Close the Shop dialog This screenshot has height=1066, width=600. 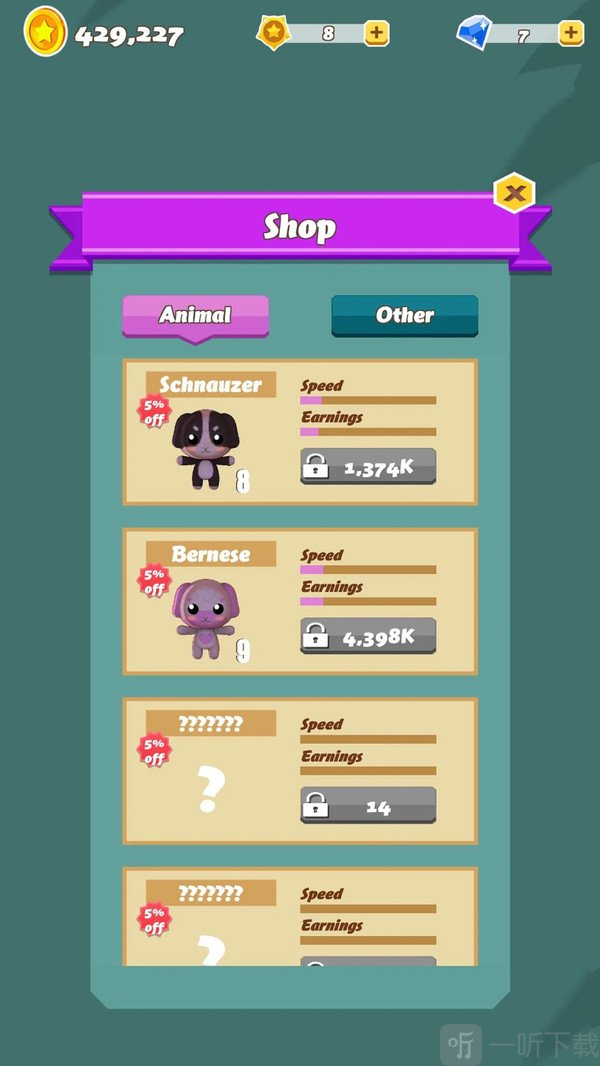pos(514,193)
